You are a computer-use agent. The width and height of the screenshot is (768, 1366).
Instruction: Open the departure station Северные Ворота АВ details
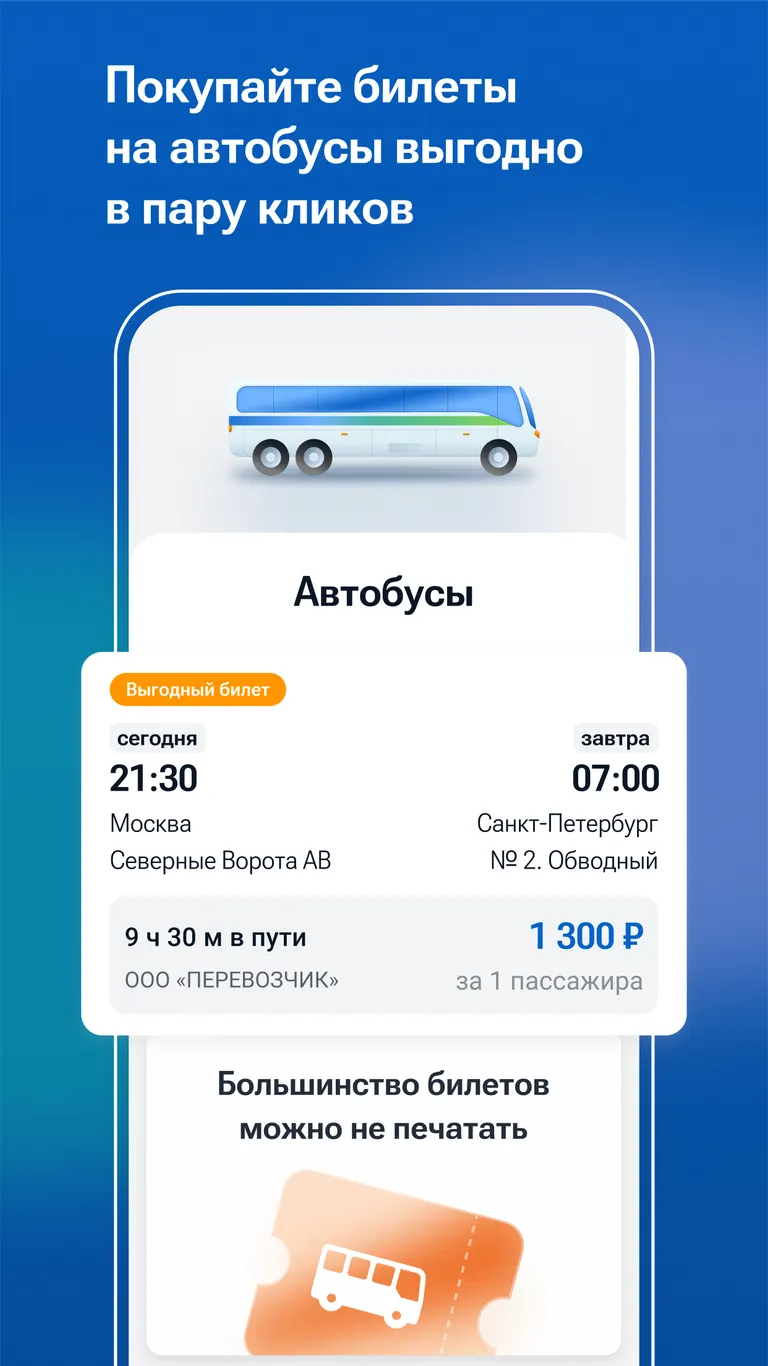tap(221, 859)
